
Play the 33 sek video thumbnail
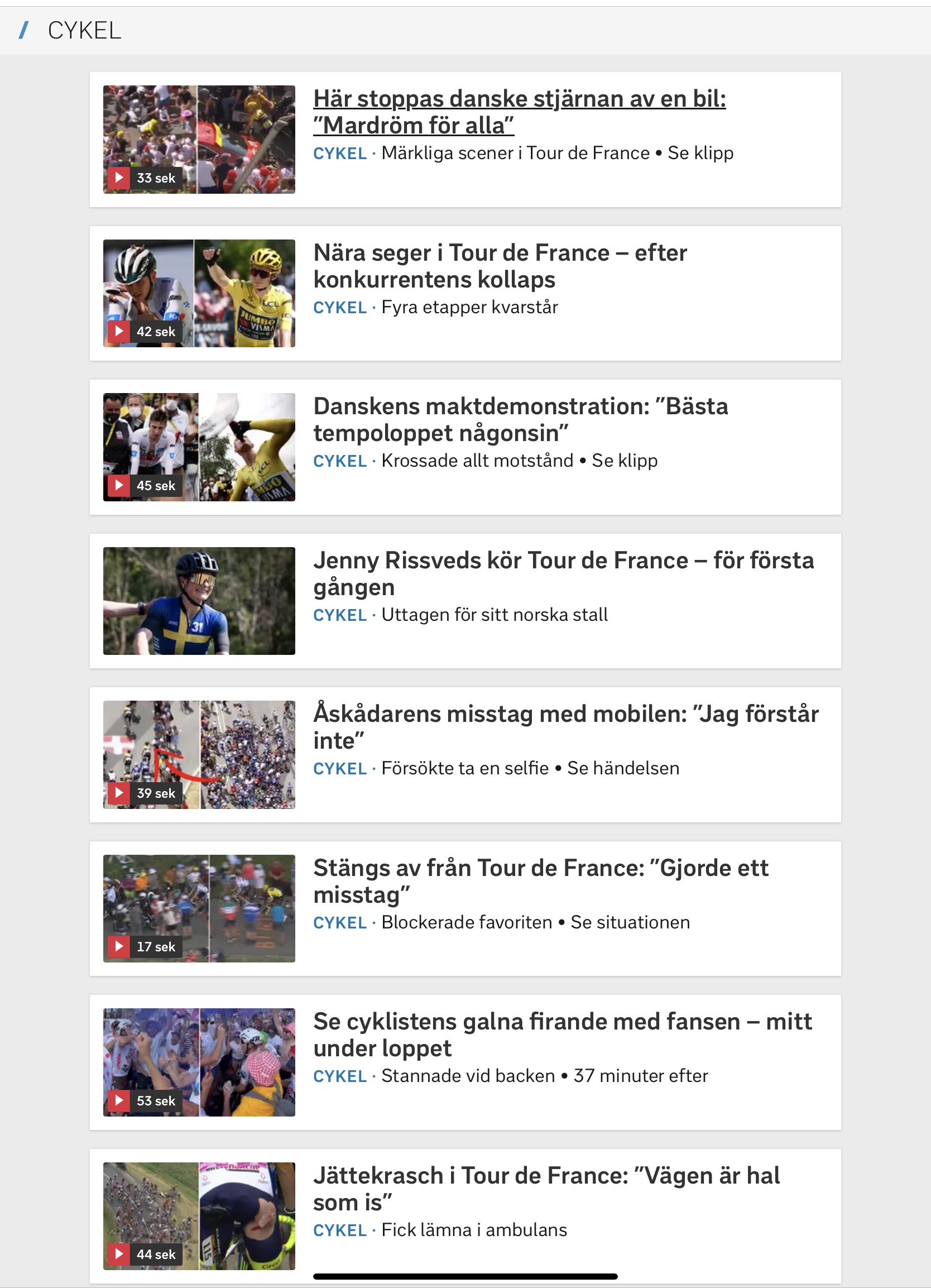pyautogui.click(x=199, y=140)
